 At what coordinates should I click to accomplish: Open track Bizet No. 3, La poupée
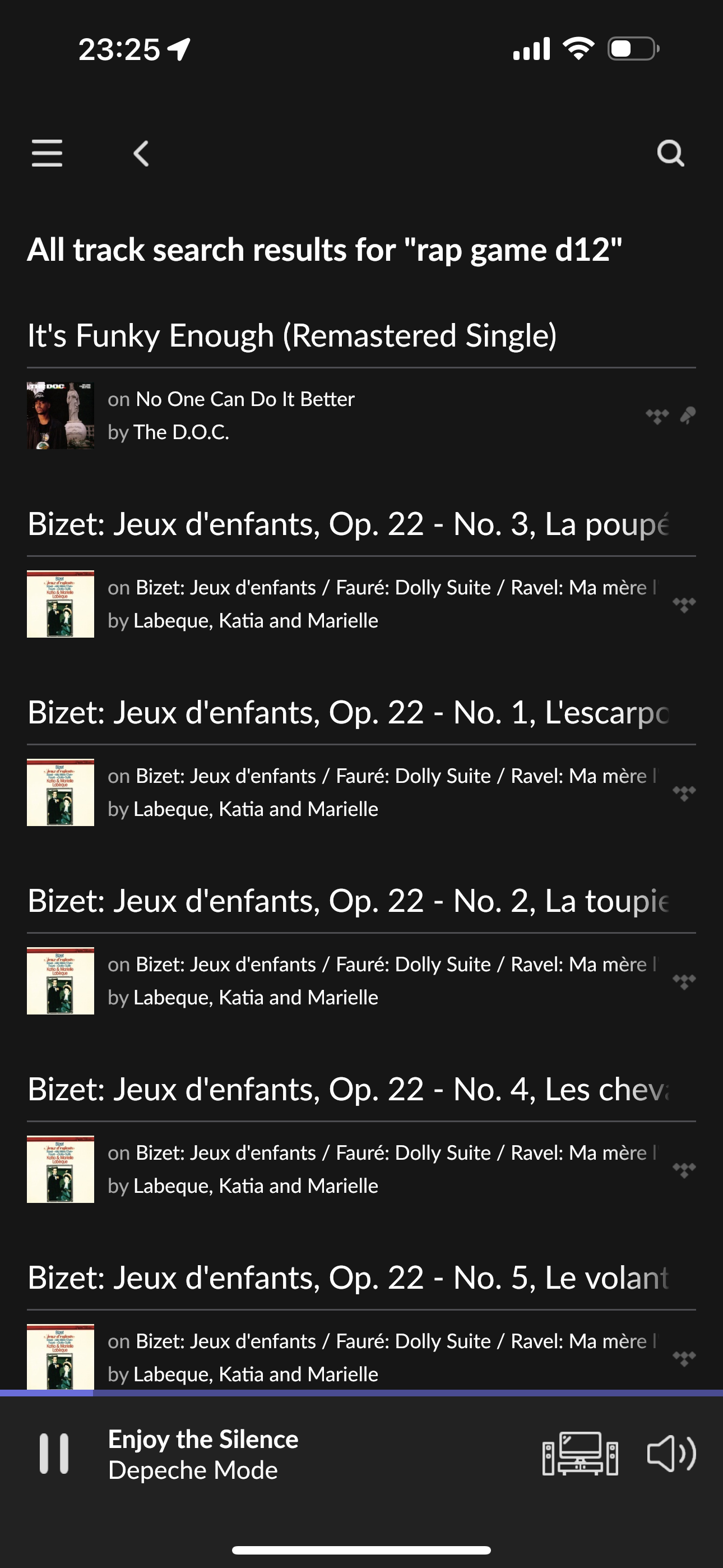348,524
